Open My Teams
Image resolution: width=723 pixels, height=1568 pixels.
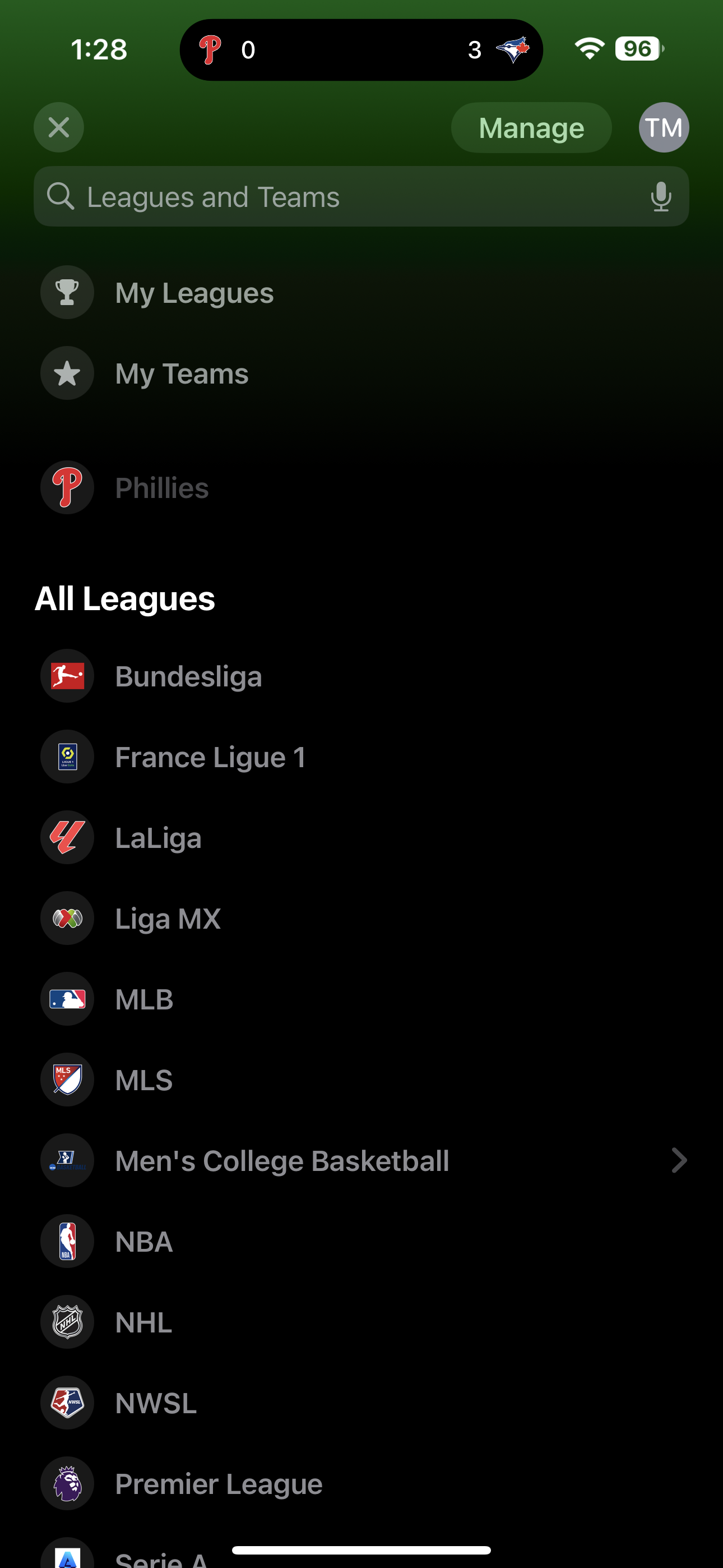point(361,373)
